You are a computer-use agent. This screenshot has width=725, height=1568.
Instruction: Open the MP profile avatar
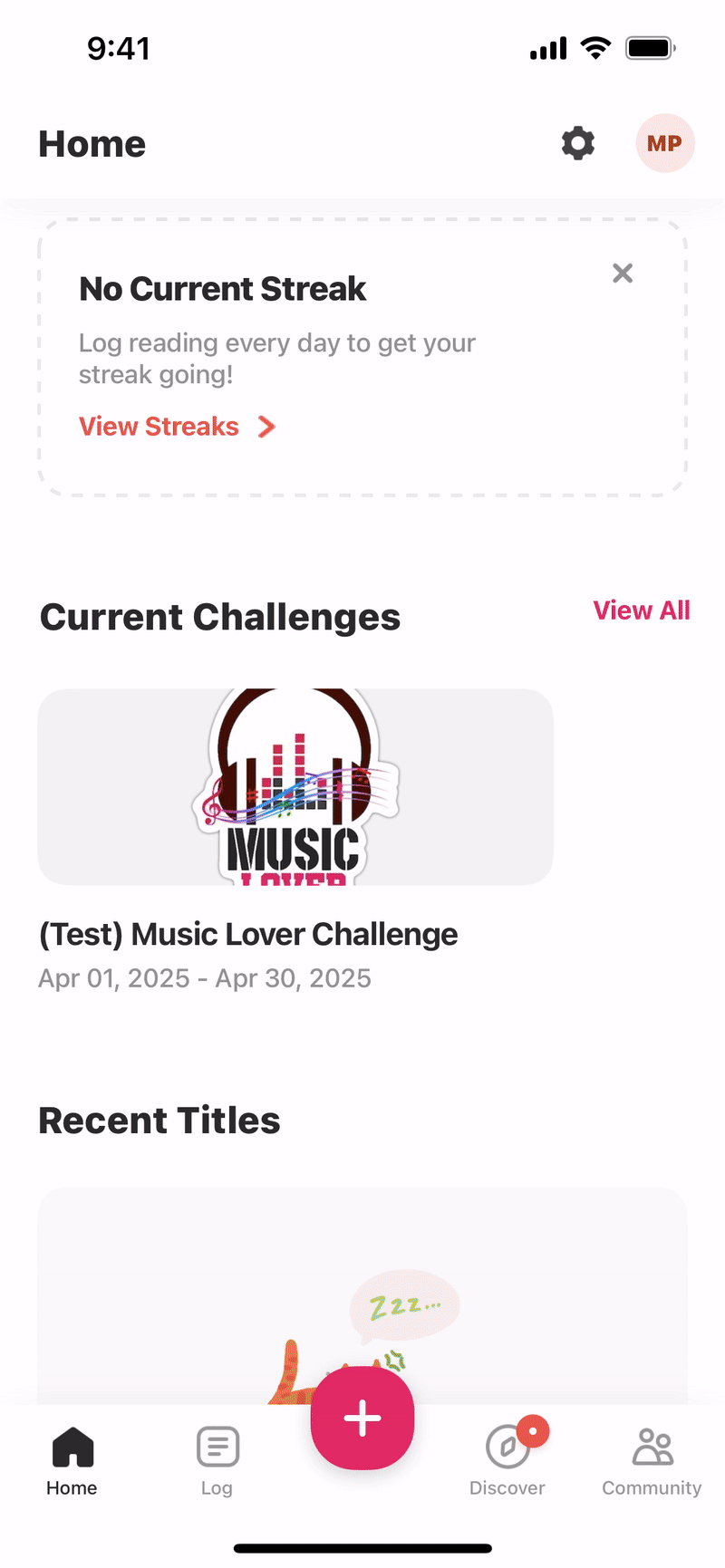click(x=664, y=143)
